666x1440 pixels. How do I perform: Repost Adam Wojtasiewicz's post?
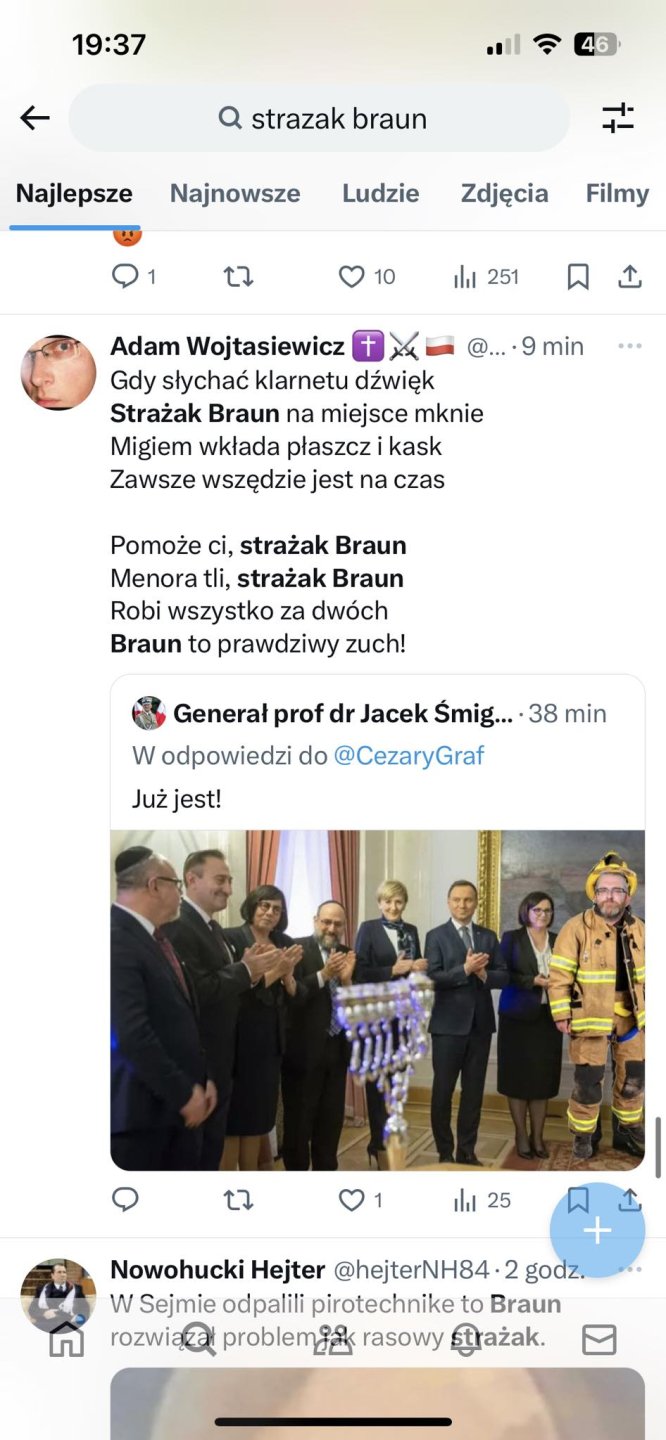238,1199
